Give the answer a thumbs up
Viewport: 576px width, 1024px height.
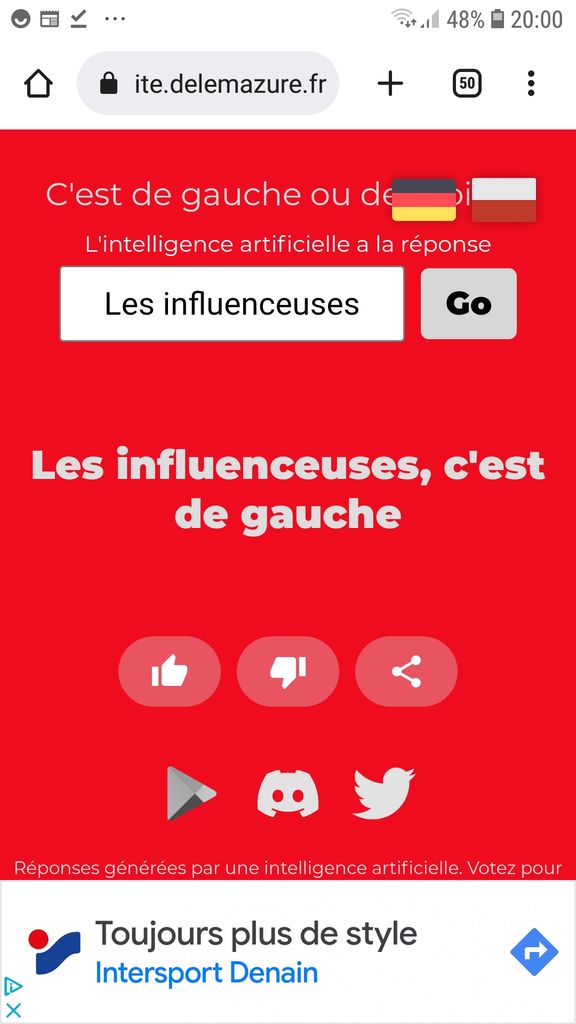170,671
